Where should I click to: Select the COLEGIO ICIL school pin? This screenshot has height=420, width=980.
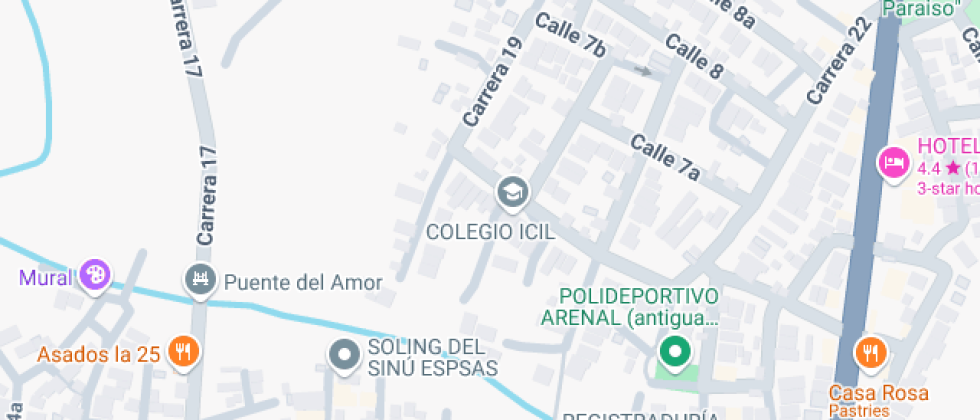pyautogui.click(x=513, y=193)
